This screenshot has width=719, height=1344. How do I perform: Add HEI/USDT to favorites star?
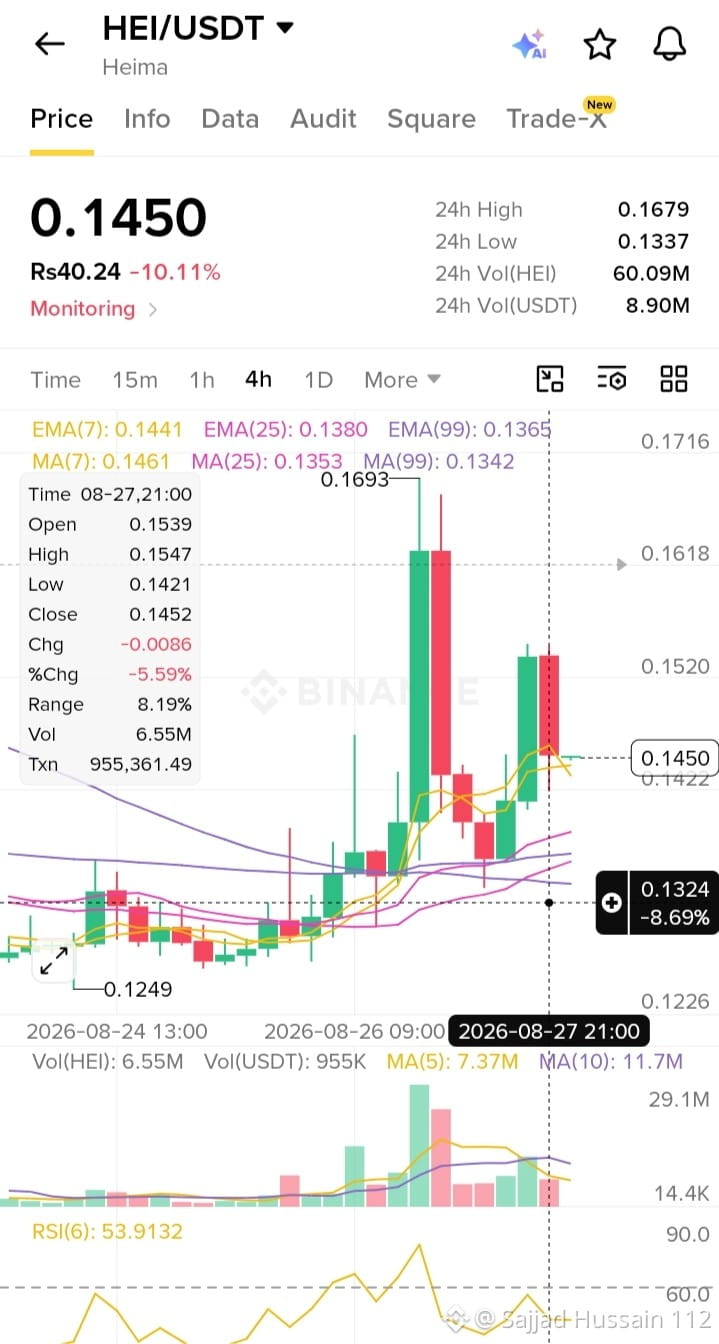click(599, 44)
